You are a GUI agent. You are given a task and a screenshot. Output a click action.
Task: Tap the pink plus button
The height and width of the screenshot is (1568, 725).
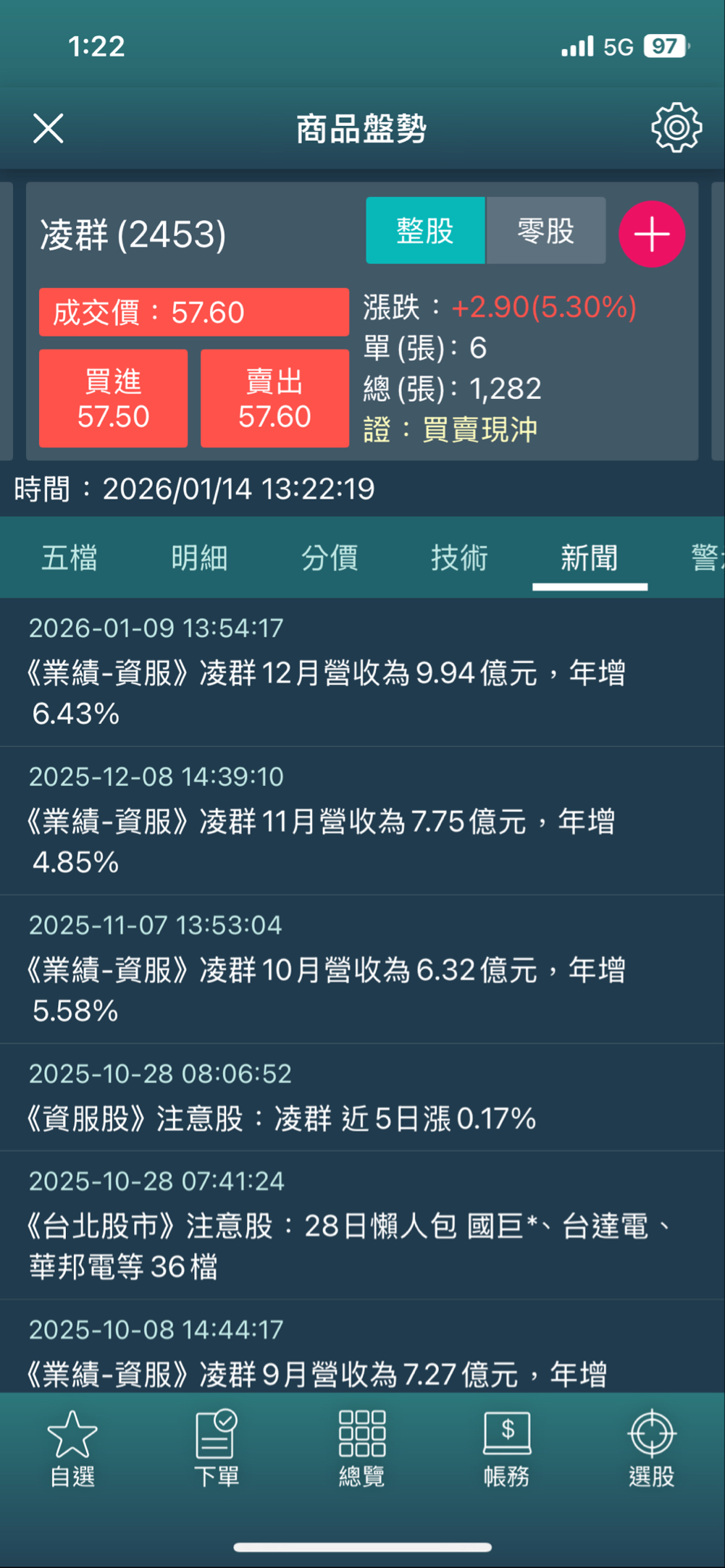coord(652,235)
